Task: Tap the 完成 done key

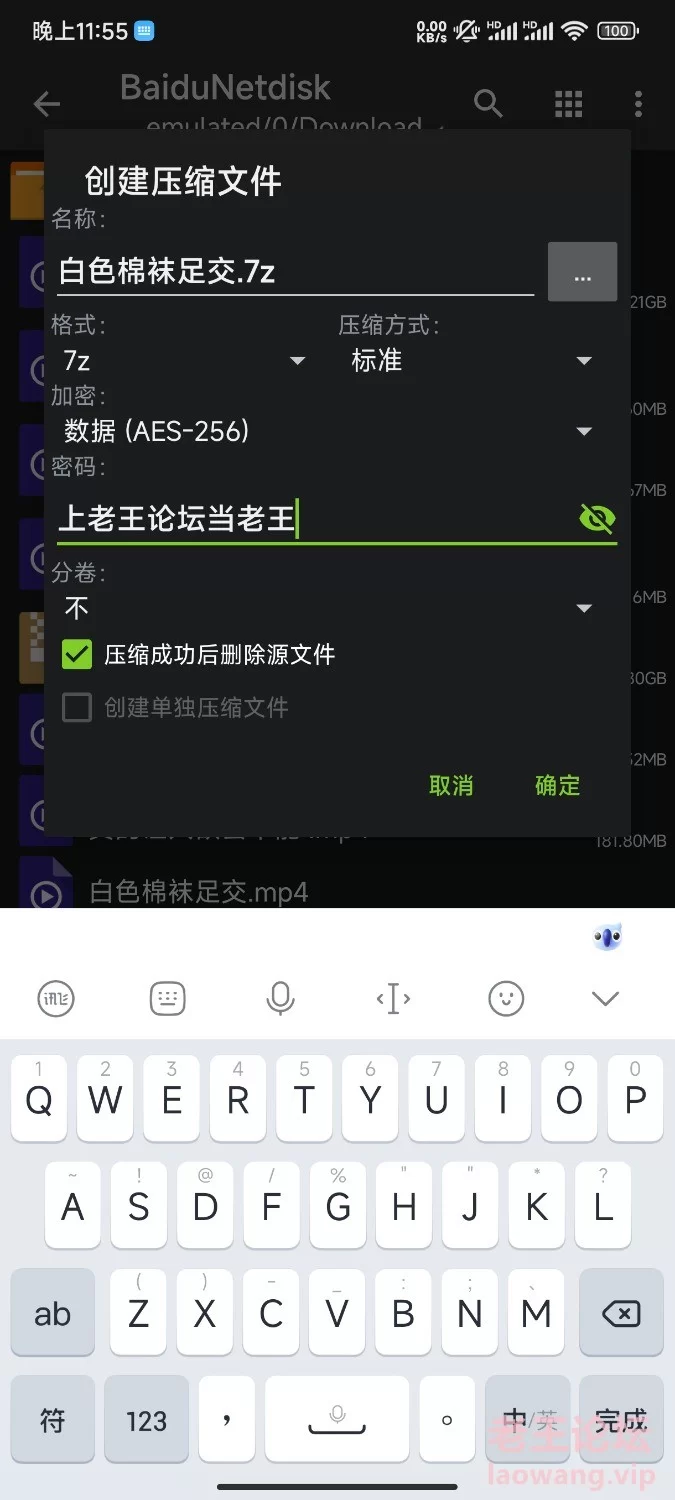Action: point(621,1420)
